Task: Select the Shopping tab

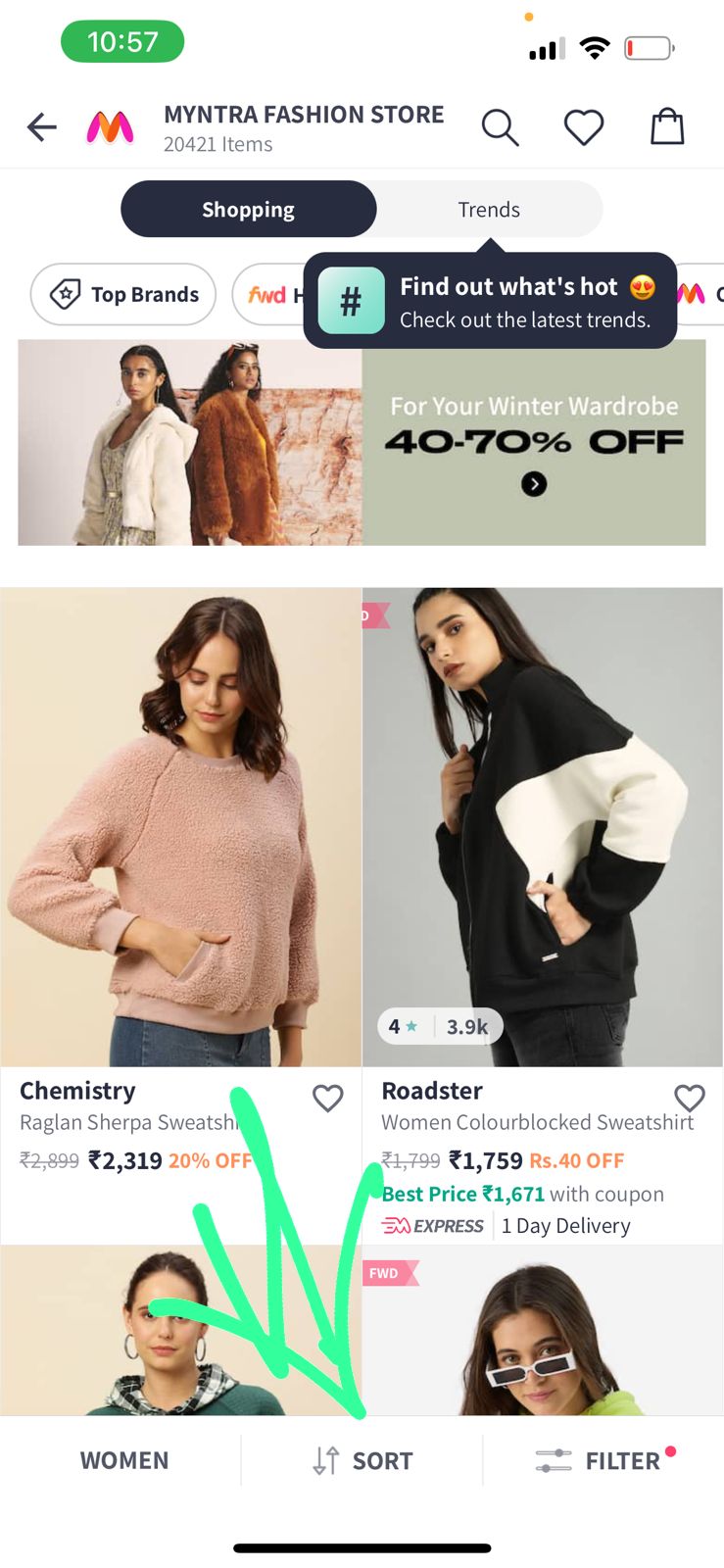Action: click(x=248, y=210)
